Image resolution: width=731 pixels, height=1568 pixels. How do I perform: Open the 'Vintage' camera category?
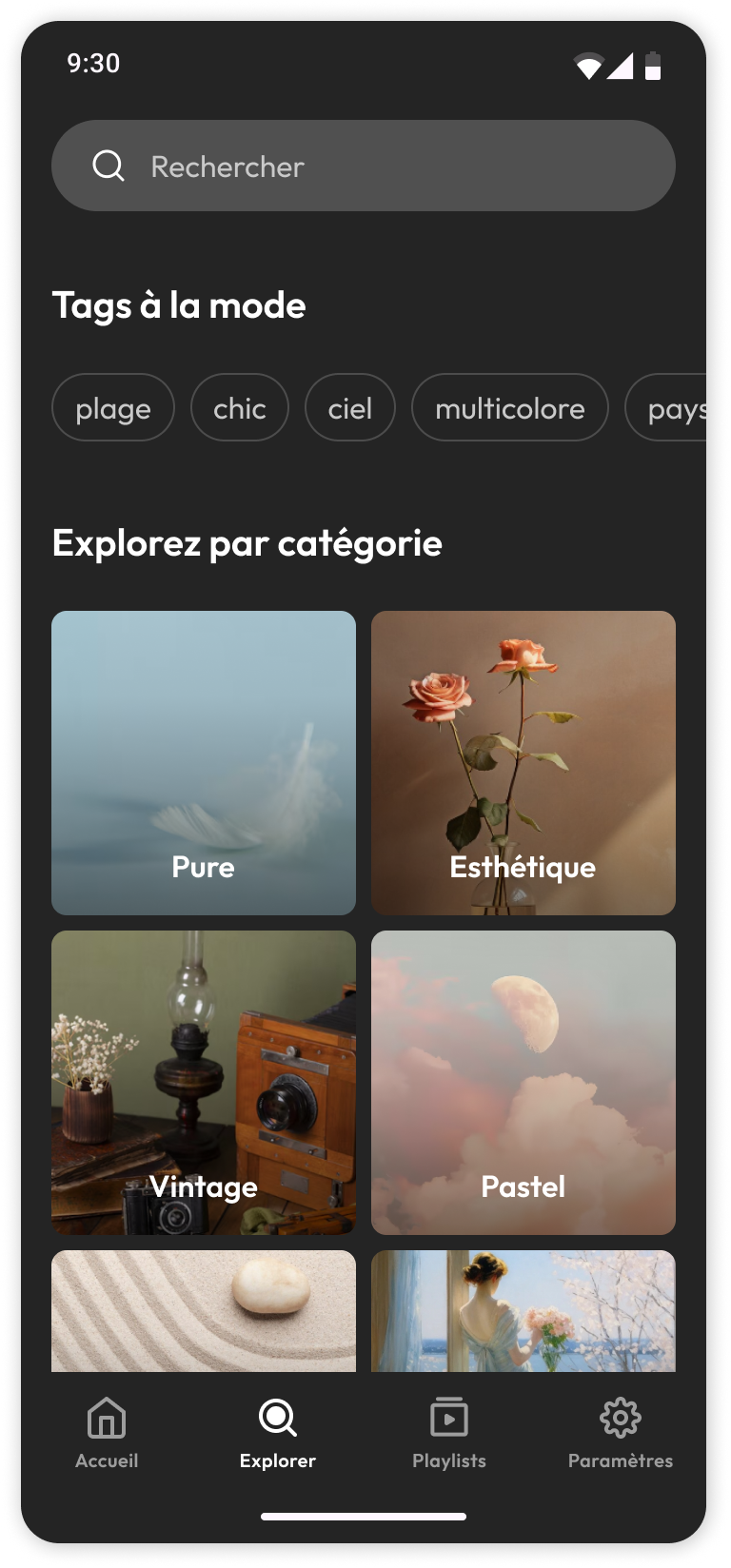point(203,1082)
